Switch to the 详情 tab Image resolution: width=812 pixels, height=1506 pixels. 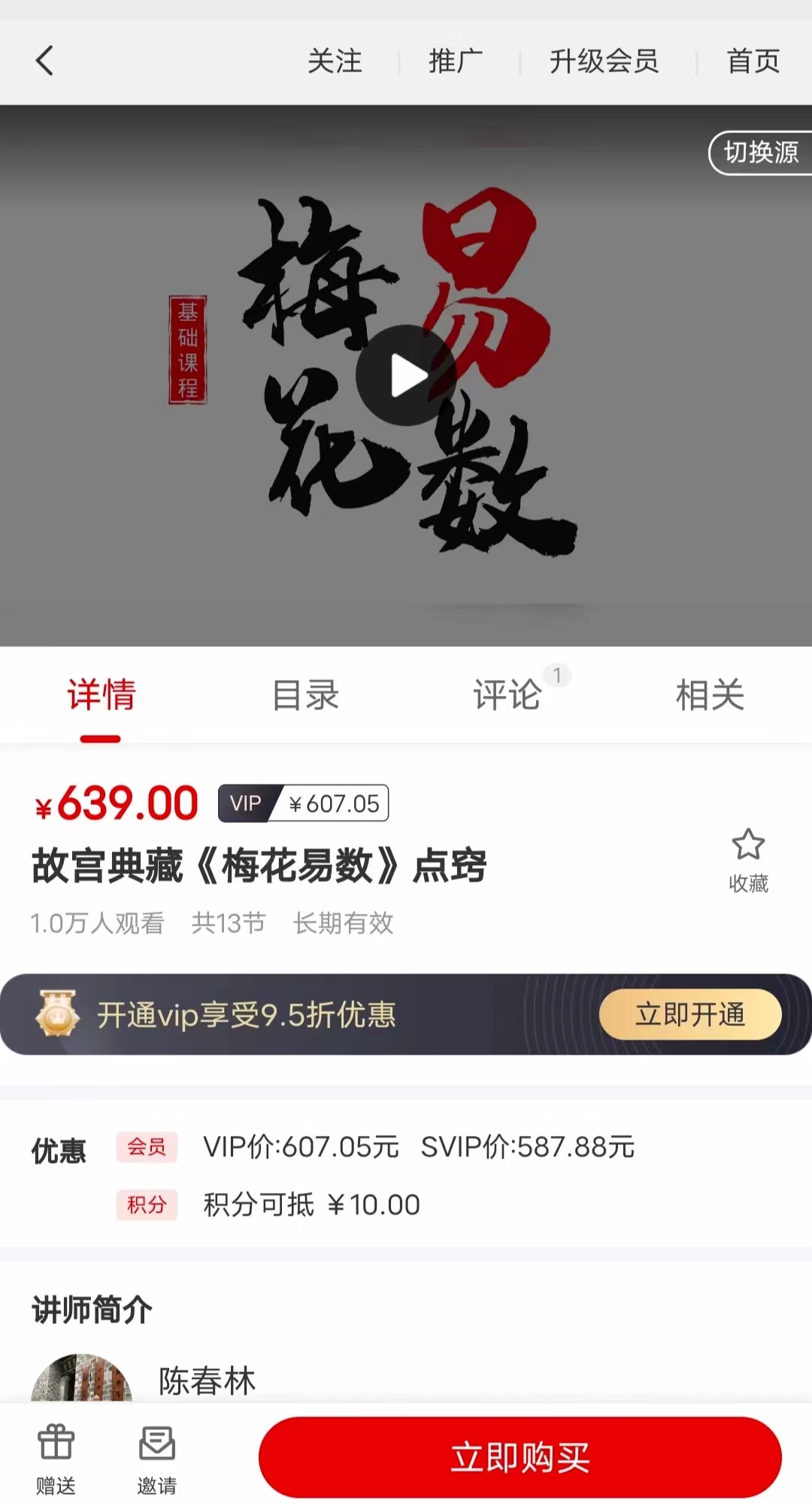click(x=101, y=695)
